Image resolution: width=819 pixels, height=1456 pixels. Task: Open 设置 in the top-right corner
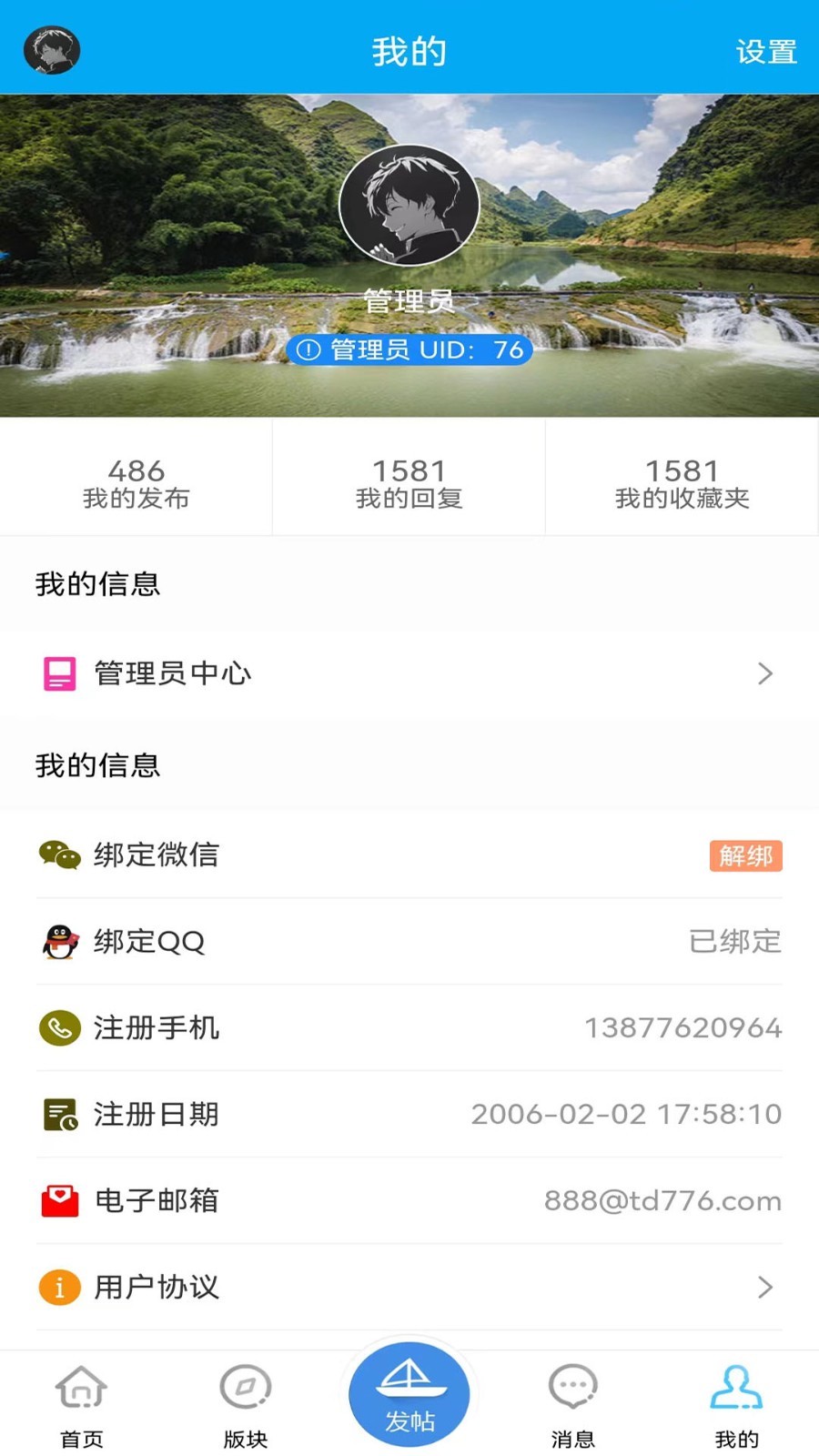(765, 52)
